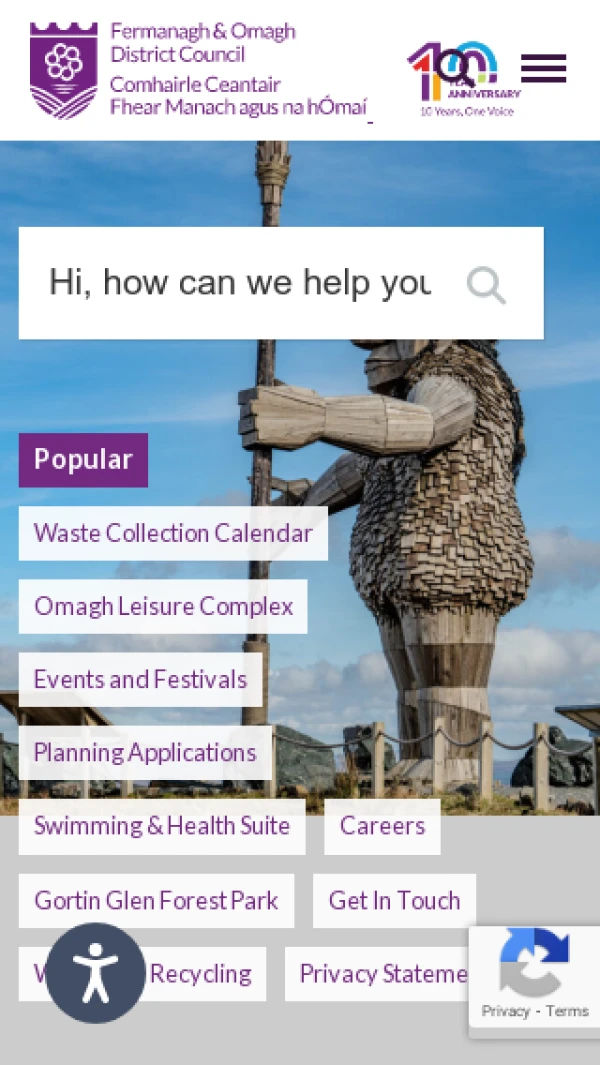This screenshot has width=600, height=1065.
Task: Open Waste Collection Calendar link
Action: tap(173, 533)
